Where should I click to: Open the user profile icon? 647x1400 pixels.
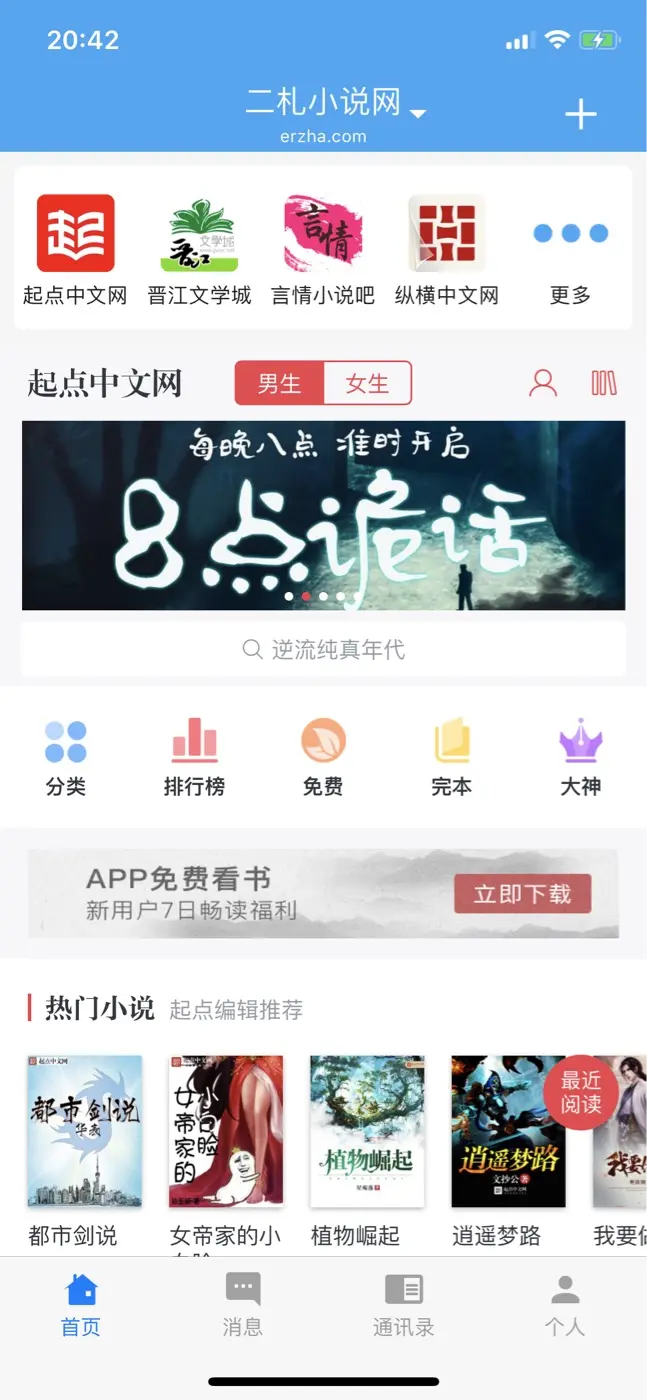(543, 383)
